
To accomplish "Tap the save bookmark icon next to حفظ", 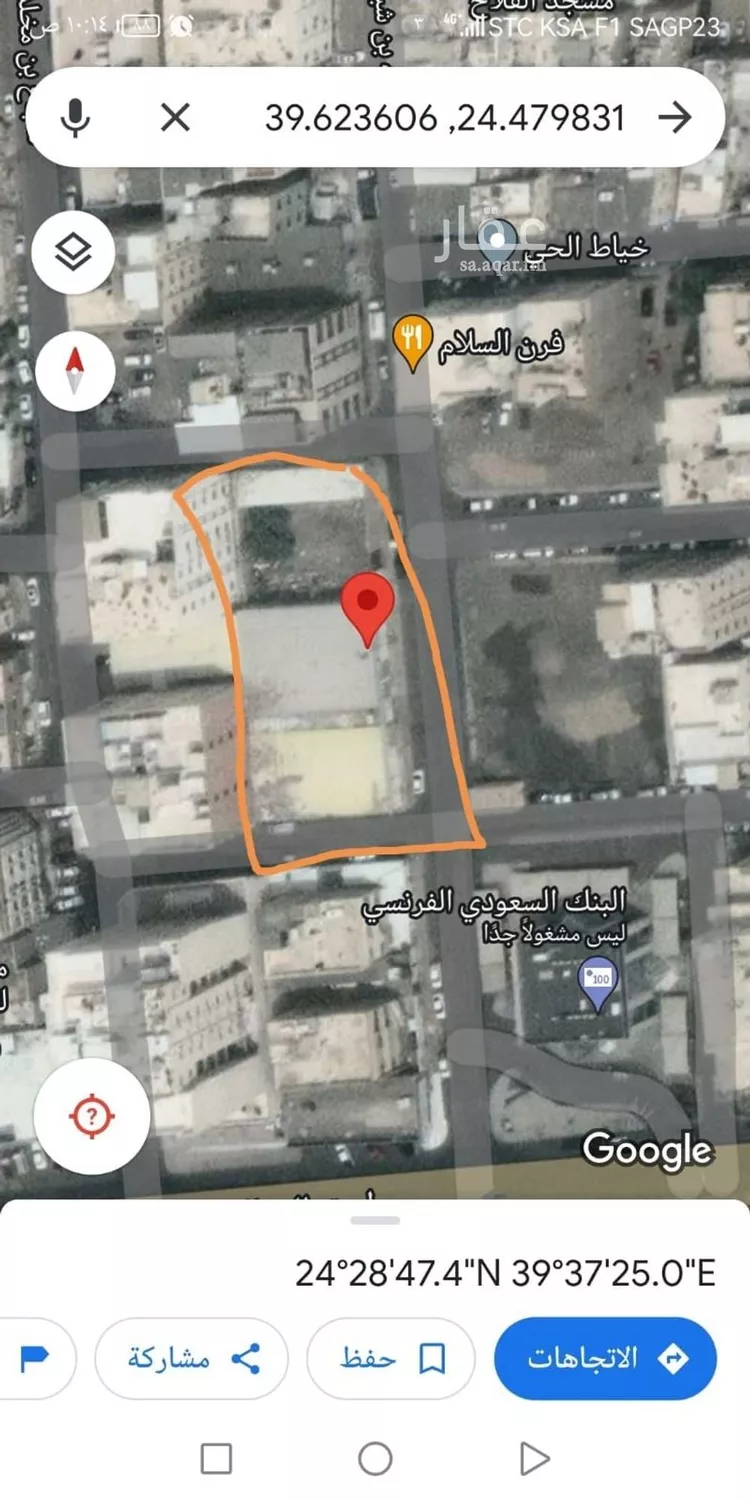I will point(434,1358).
